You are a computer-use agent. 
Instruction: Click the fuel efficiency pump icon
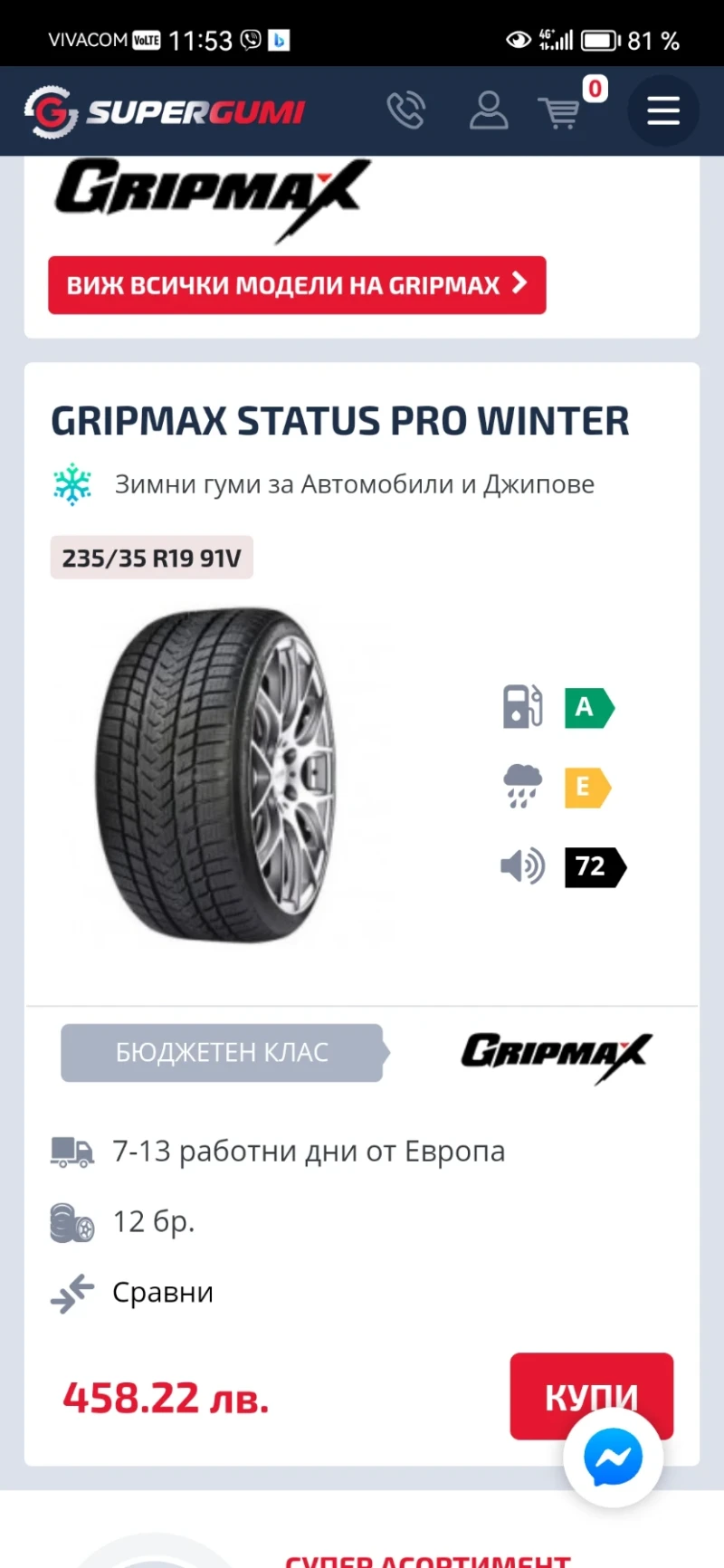521,708
